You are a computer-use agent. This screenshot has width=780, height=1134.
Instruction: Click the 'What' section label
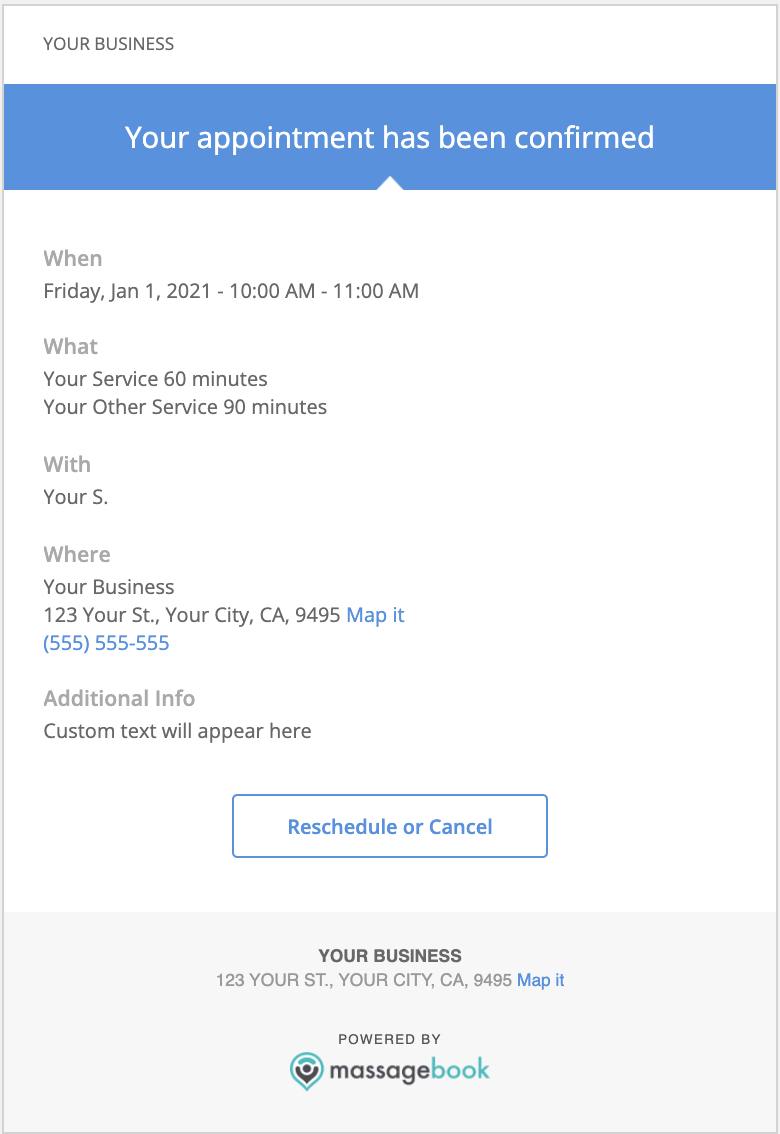click(70, 346)
